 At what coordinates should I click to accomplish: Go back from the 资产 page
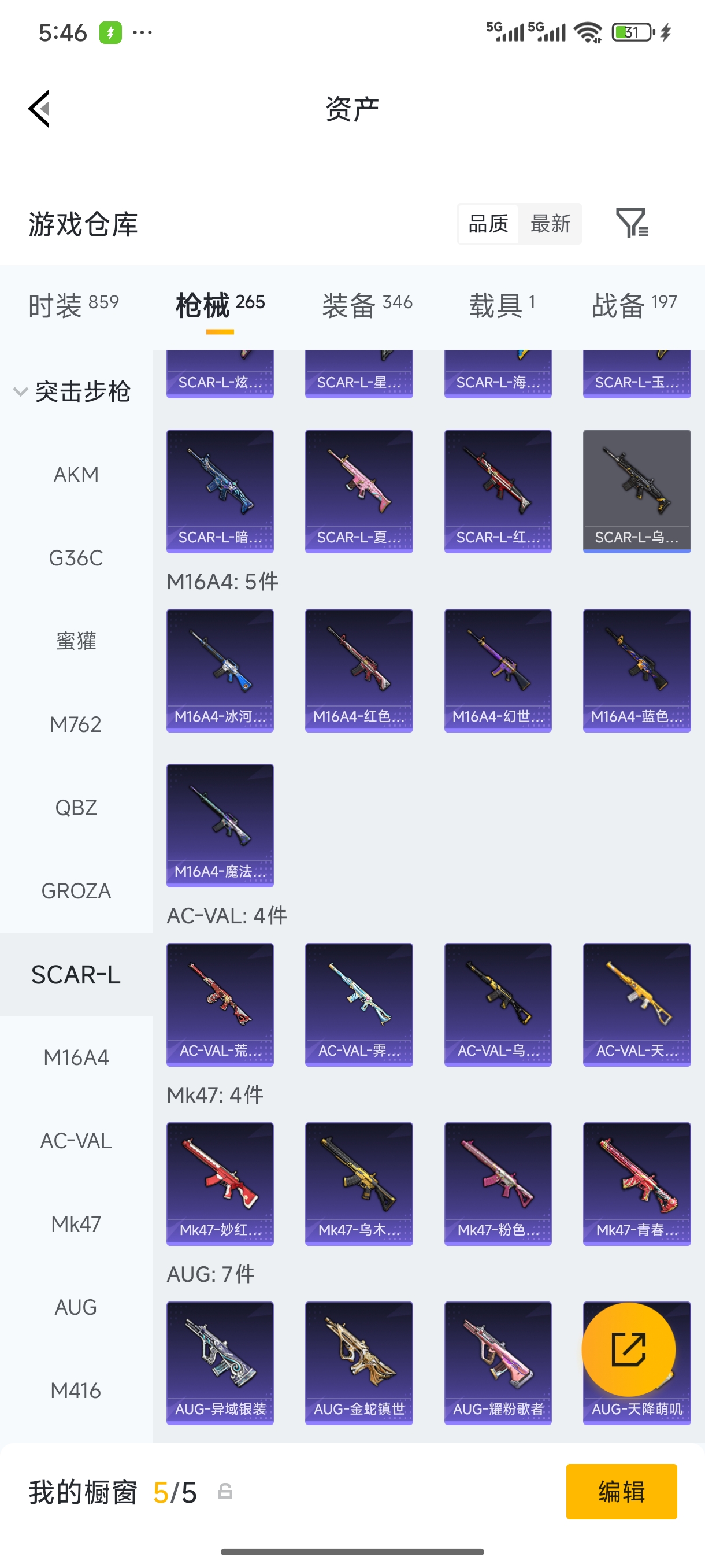point(39,109)
